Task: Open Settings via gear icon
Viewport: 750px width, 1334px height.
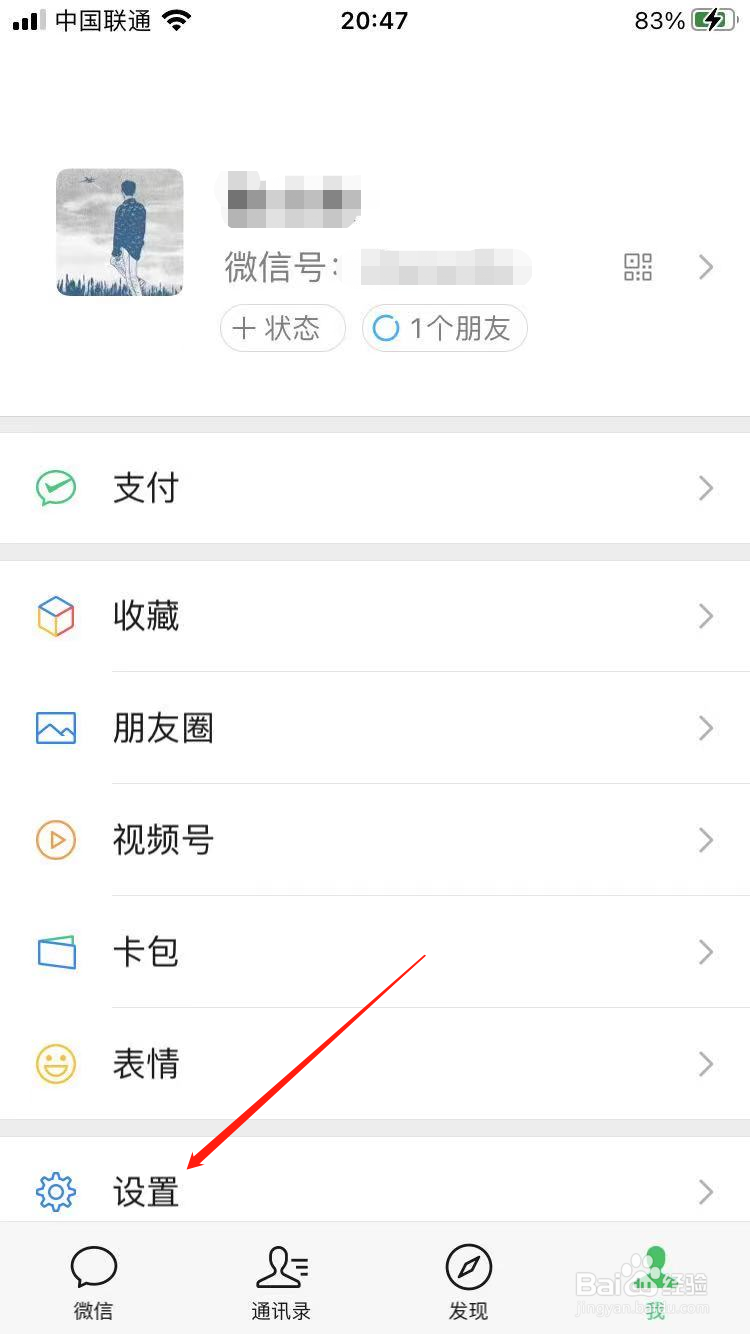Action: [x=56, y=1192]
